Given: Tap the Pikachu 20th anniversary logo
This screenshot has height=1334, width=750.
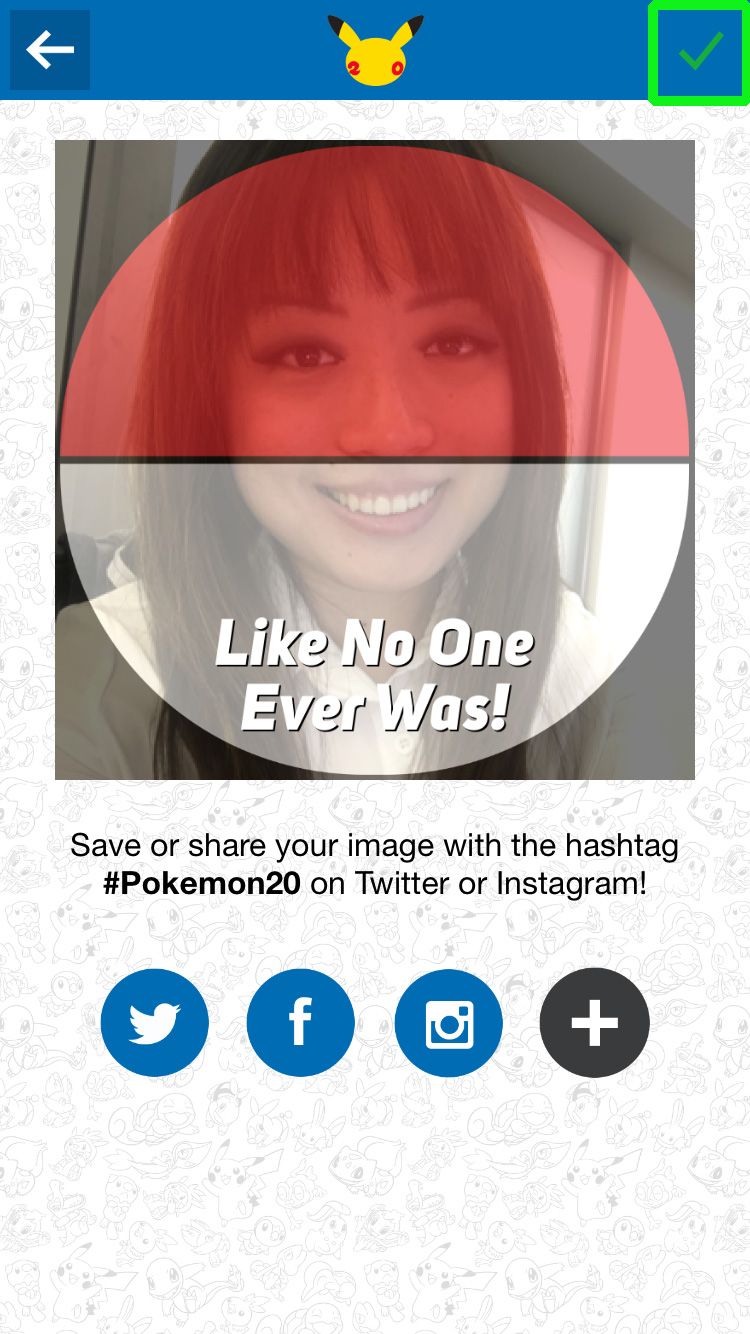Looking at the screenshot, I should coord(375,48).
